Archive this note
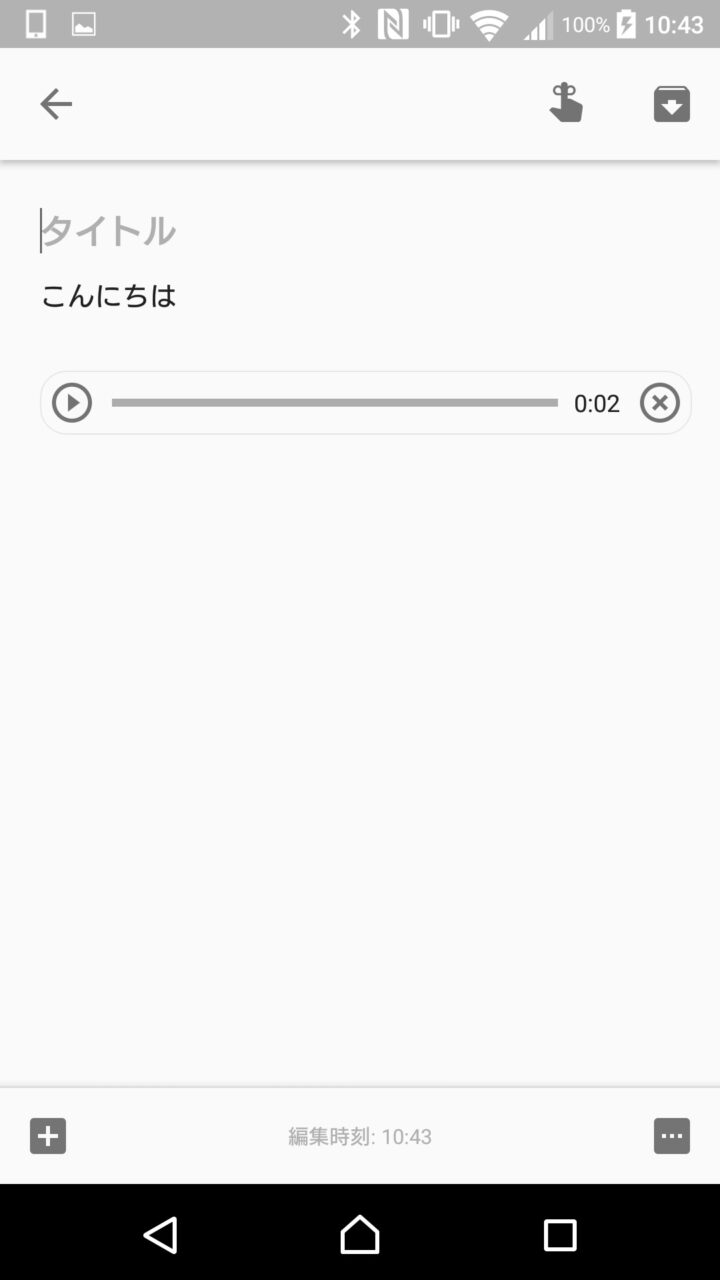 671,104
